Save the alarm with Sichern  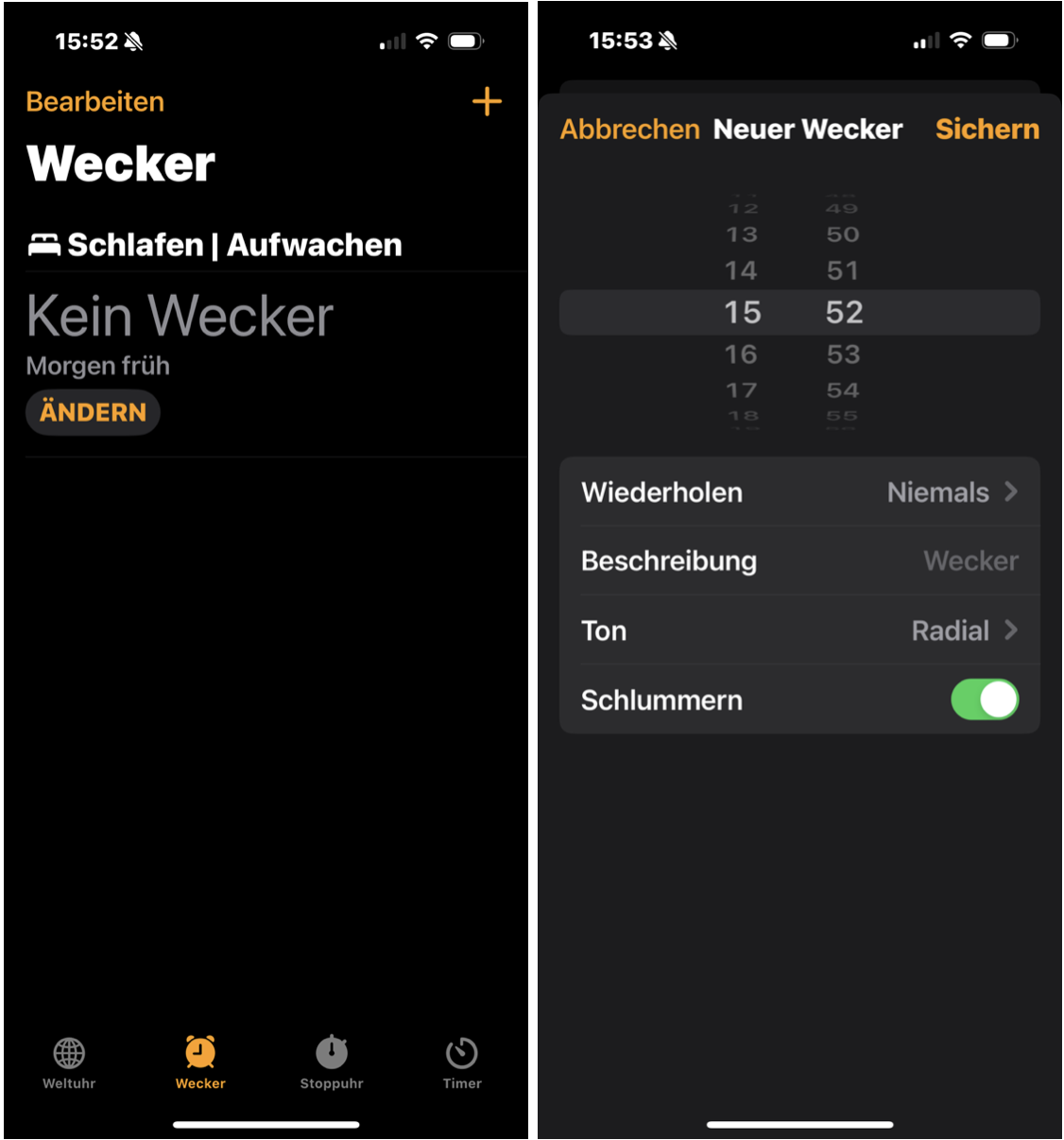pyautogui.click(x=987, y=129)
